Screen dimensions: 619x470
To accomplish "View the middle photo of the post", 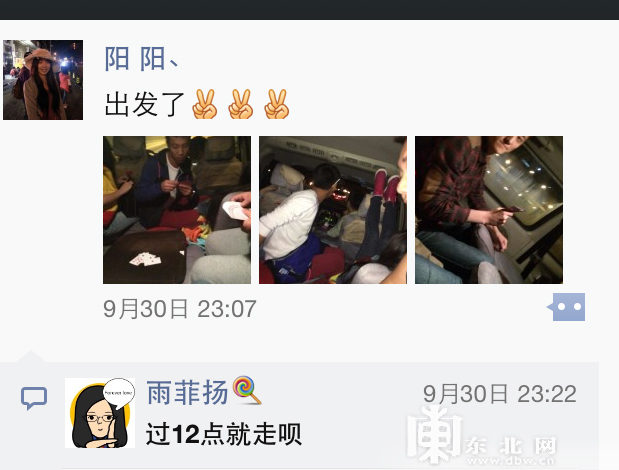I will coord(332,210).
